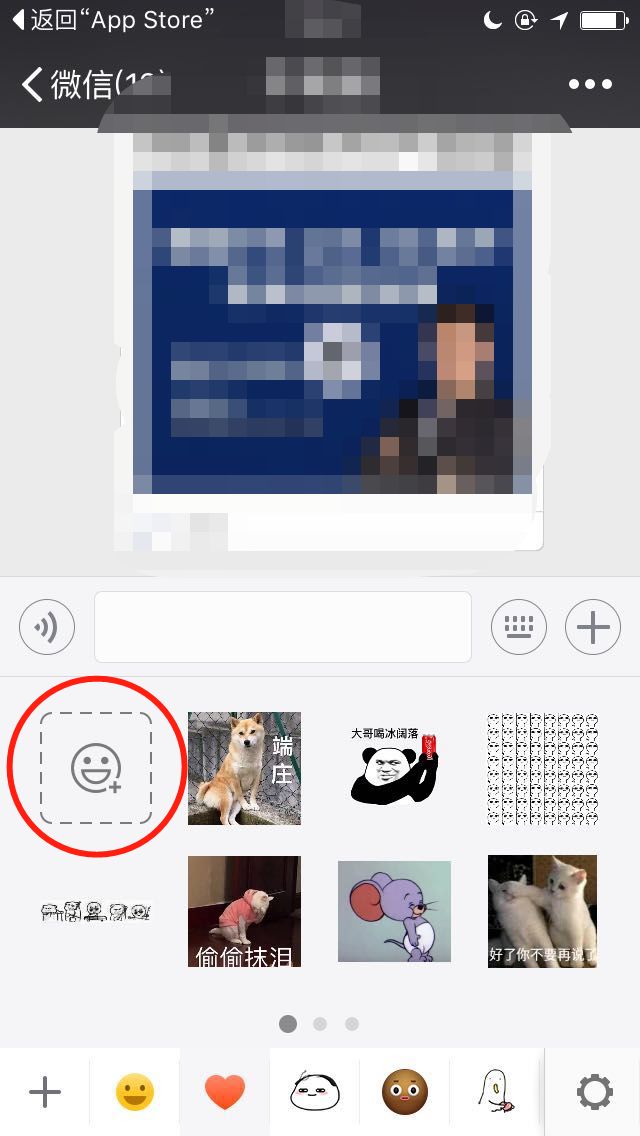
Task: Send the 好了你不要再说了 white cats sticker
Action: pyautogui.click(x=543, y=911)
